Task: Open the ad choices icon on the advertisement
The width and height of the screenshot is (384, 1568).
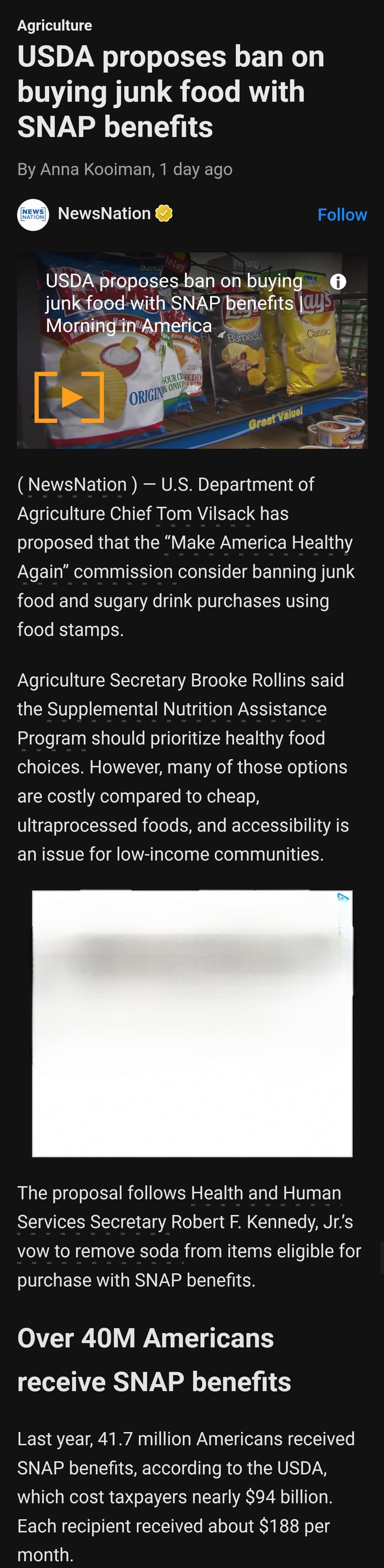Action: tap(343, 897)
